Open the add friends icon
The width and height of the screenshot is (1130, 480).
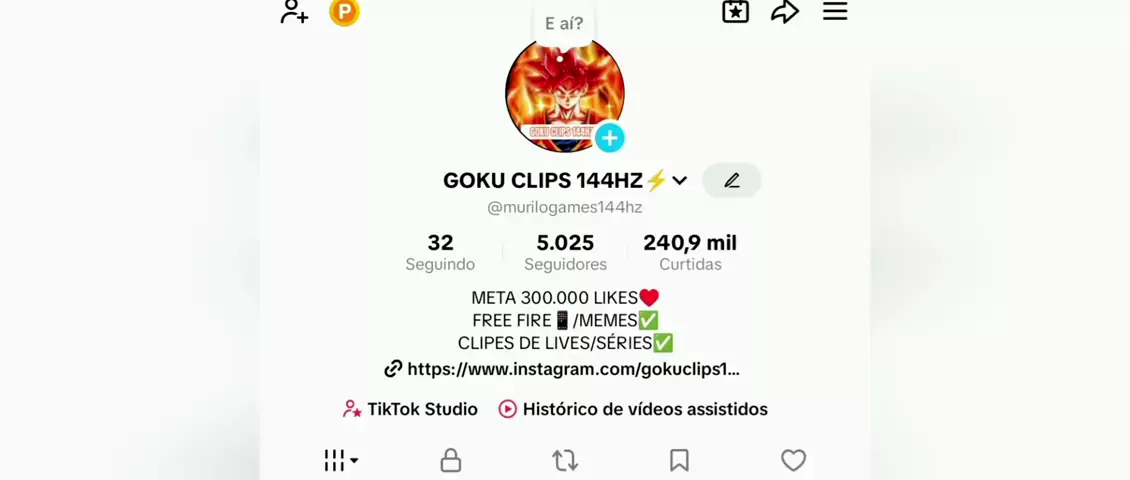(294, 12)
